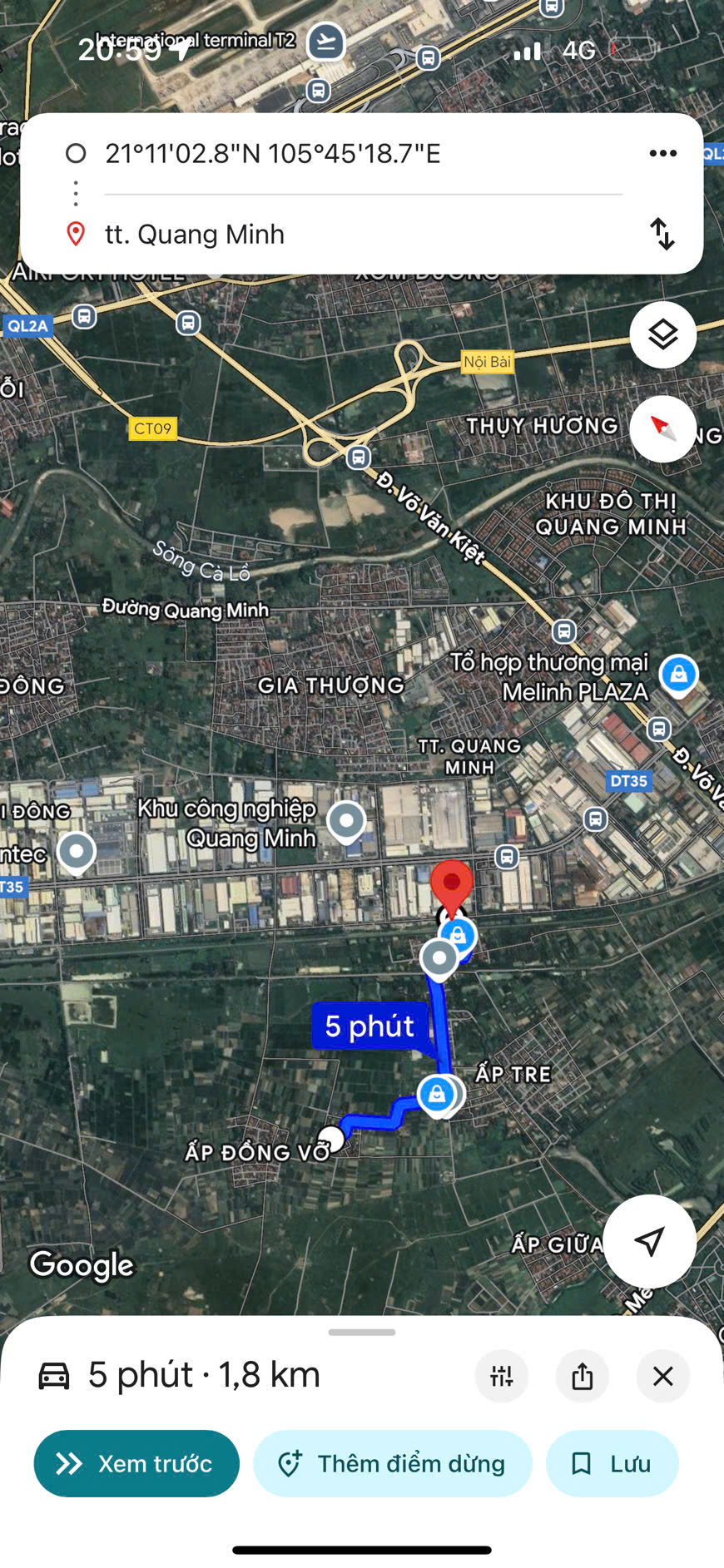724x1568 pixels.
Task: Expand the route details sheet handle
Action: point(362,1333)
